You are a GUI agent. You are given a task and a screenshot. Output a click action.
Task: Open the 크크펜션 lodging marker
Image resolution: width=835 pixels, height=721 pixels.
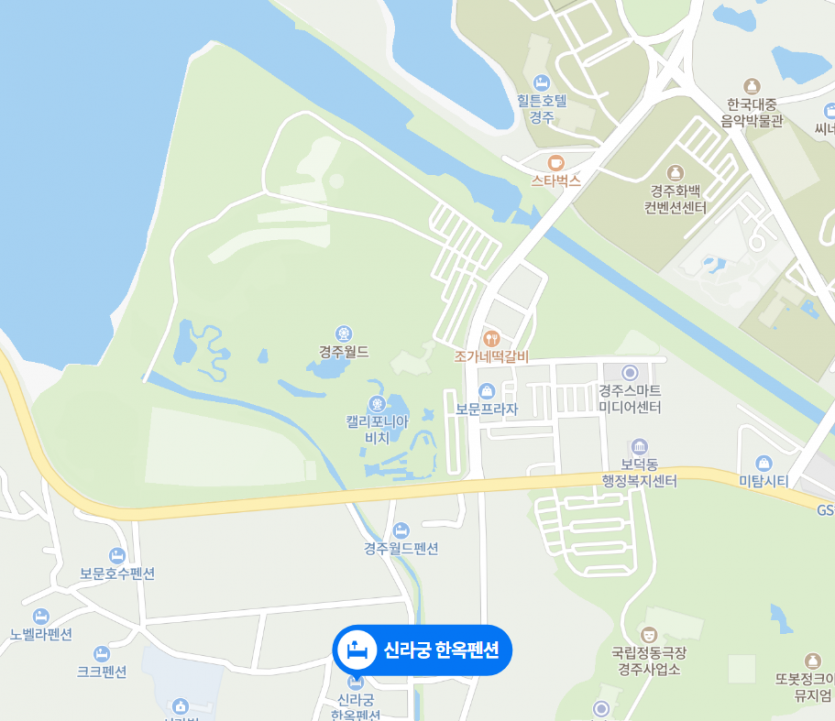click(101, 653)
